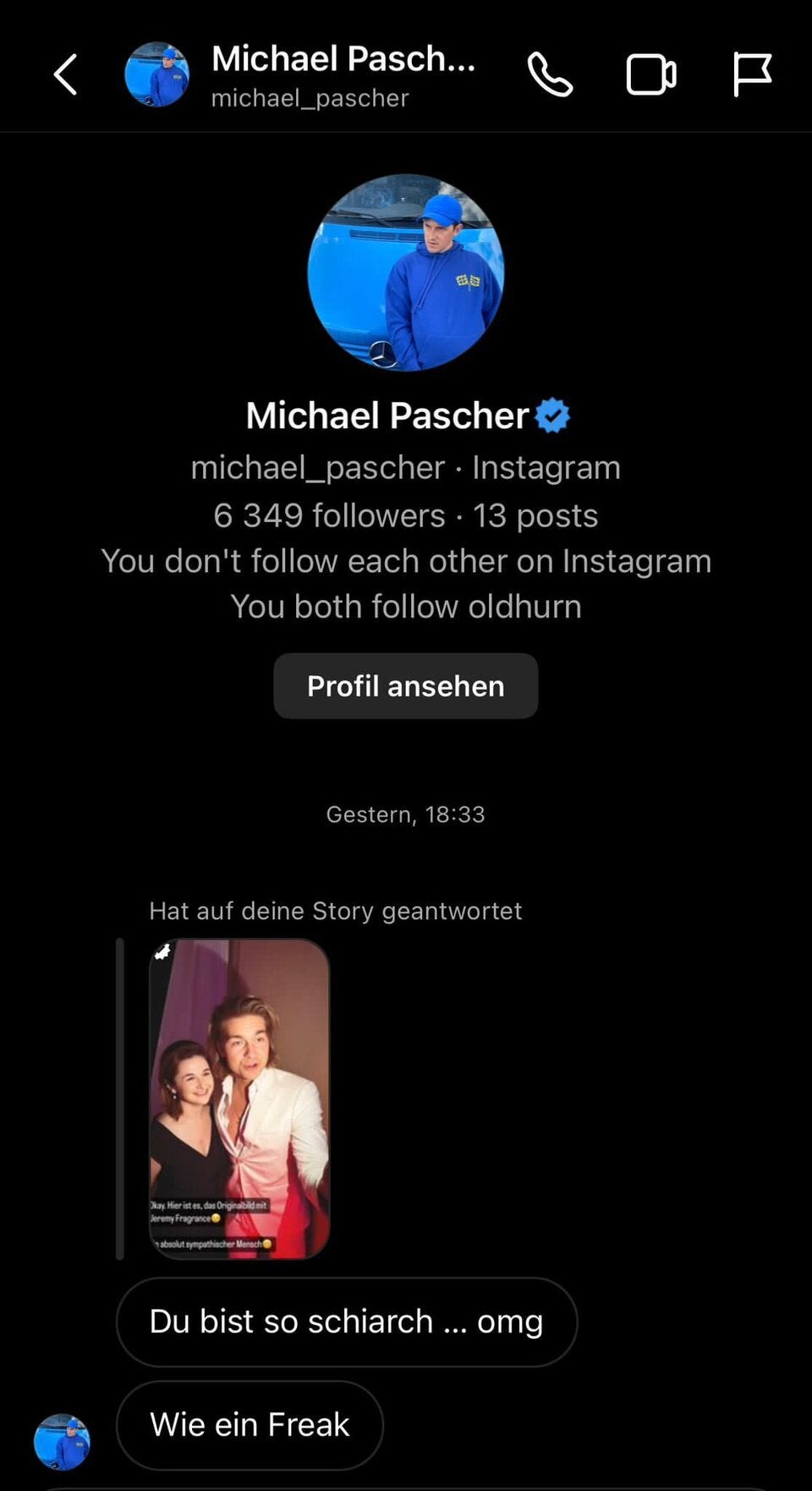Select the verified badge next to Michael Pascher

coord(555,415)
